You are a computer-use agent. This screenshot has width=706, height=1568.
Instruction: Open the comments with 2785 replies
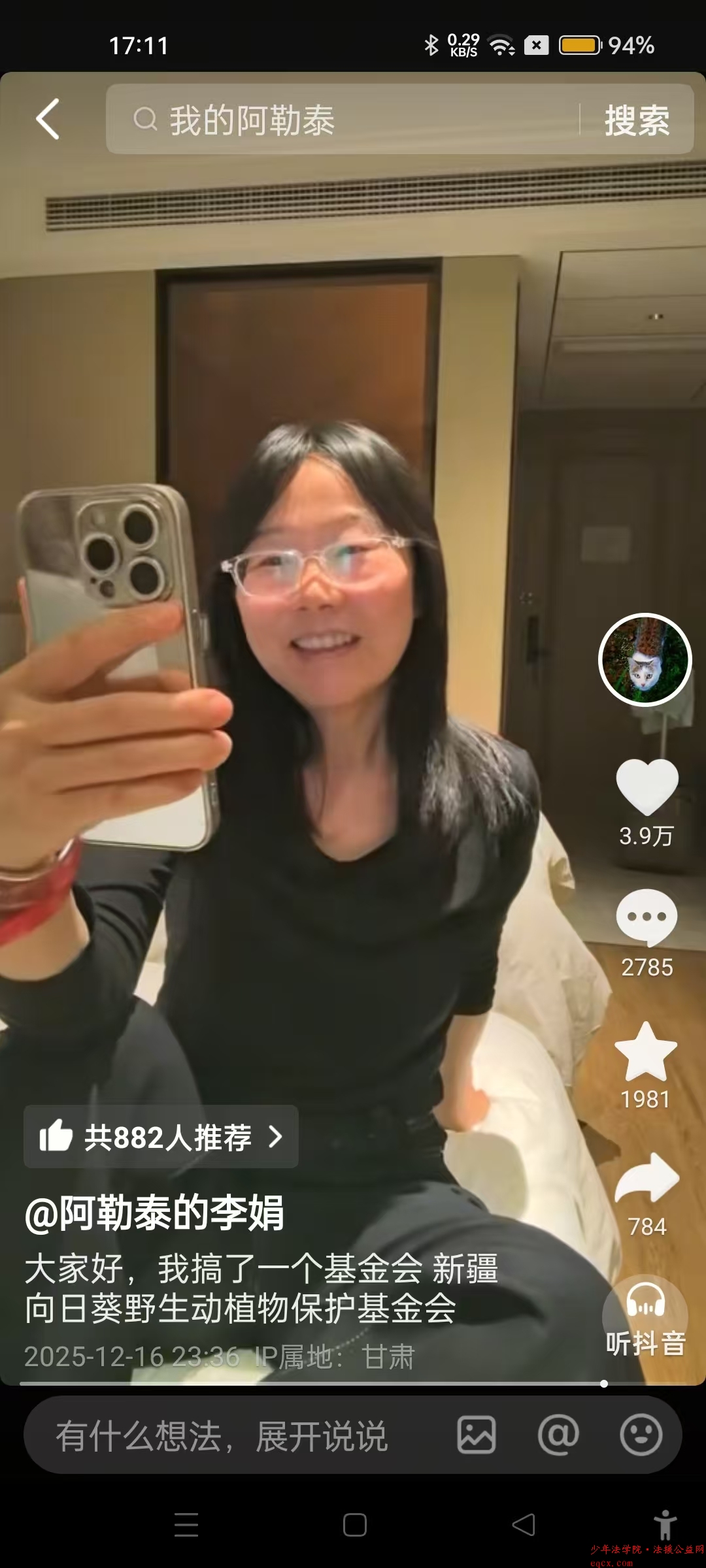coord(647,917)
